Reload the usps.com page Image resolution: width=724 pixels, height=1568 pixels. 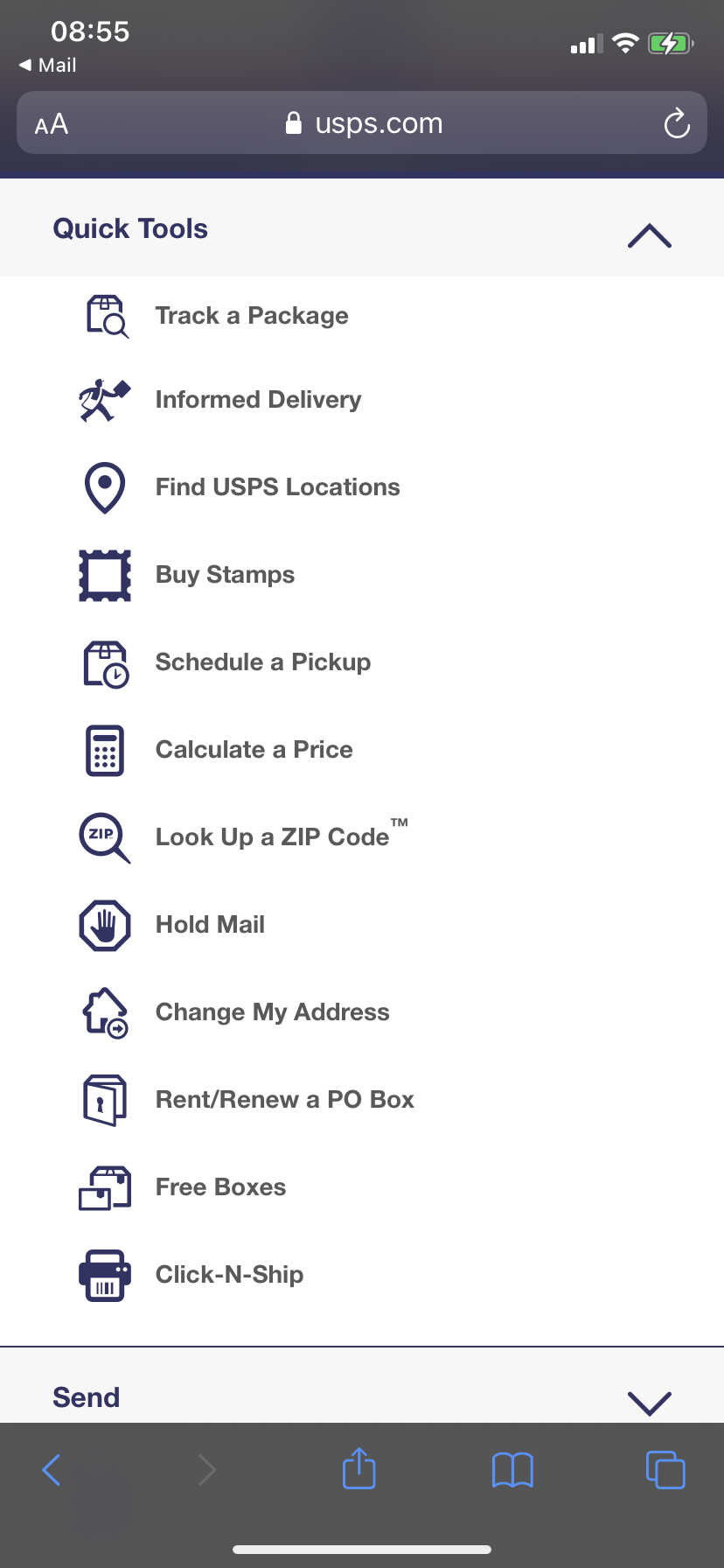point(677,123)
